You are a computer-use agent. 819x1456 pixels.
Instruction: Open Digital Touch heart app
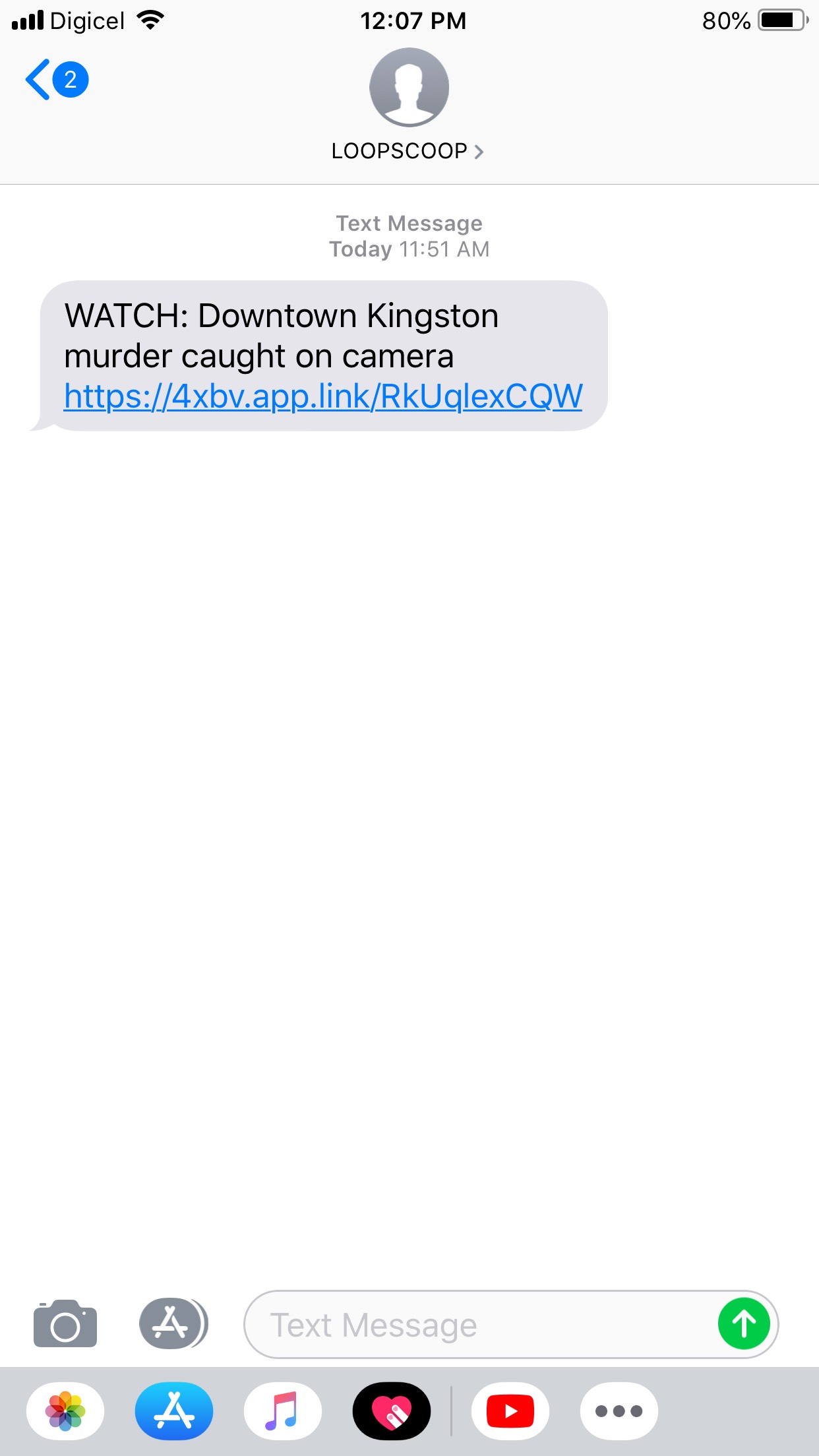point(392,1411)
